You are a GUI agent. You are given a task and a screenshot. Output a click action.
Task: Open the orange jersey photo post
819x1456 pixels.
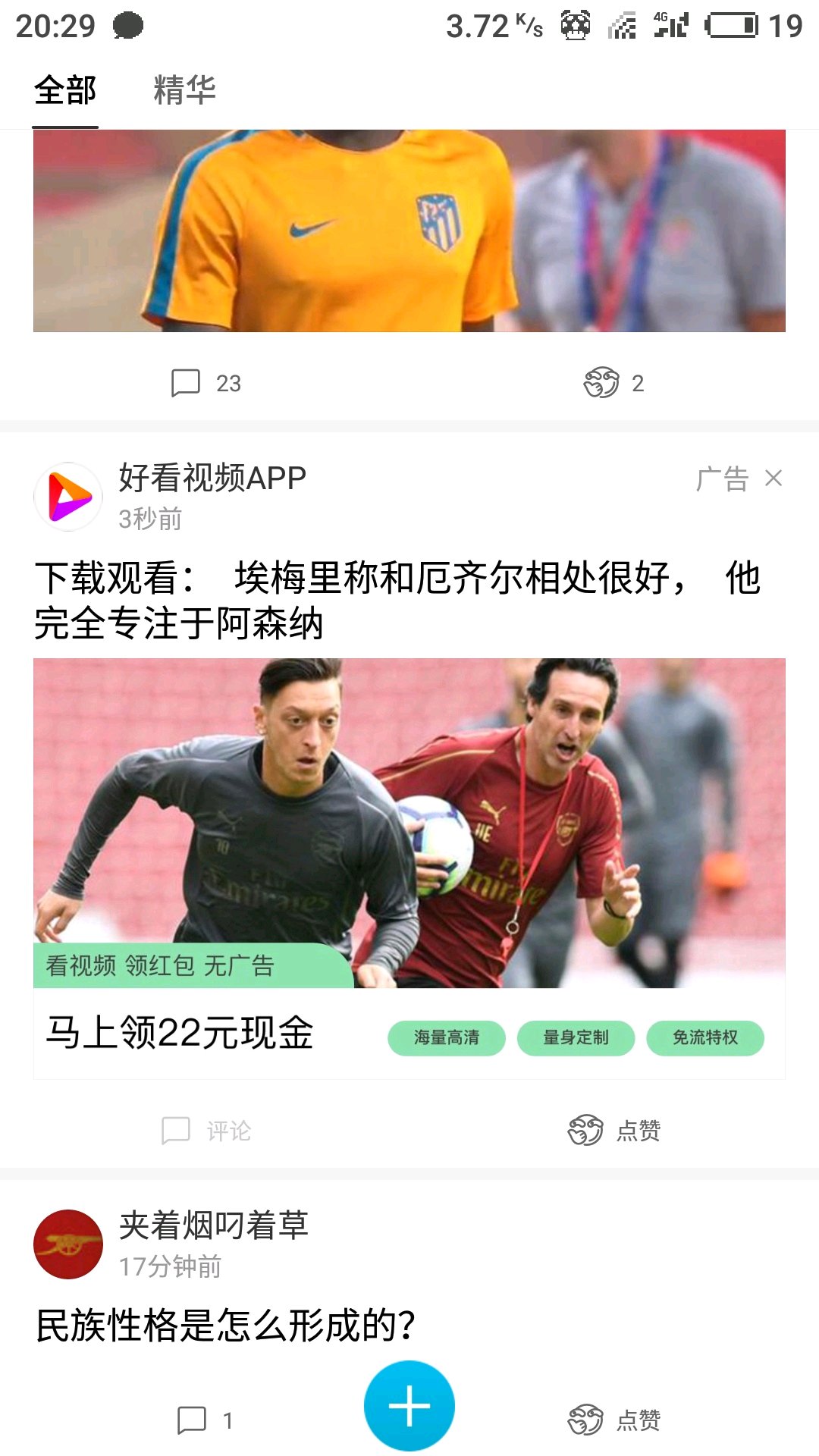[409, 231]
